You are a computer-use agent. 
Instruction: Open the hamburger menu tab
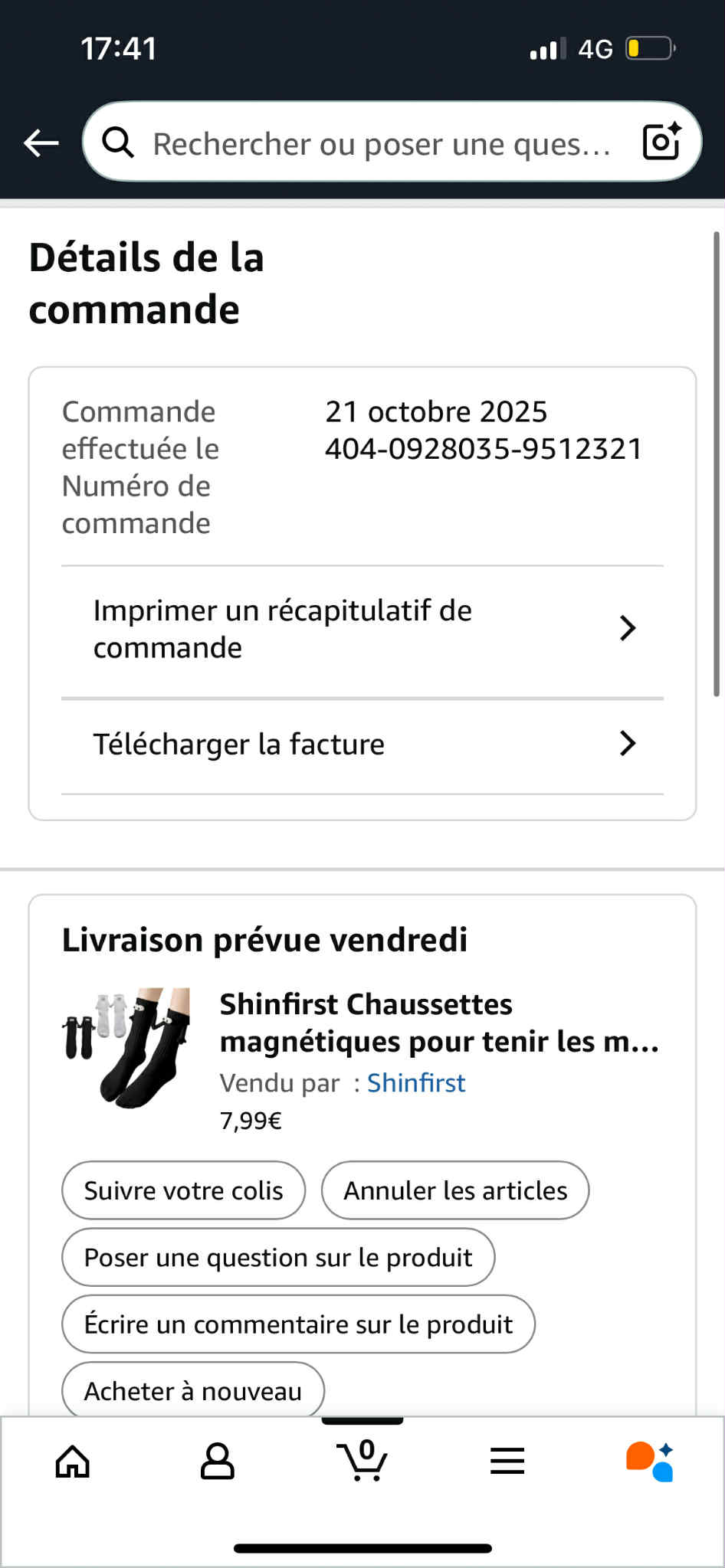(507, 1462)
